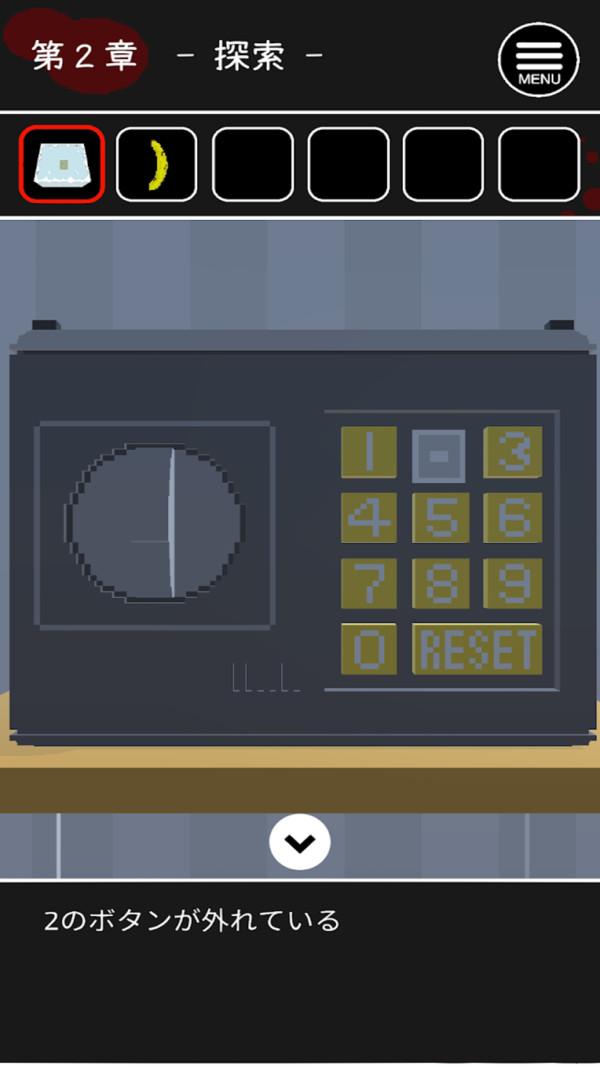Viewport: 600px width, 1066px height.
Task: Enter digit 6 on safe keypad
Action: pyautogui.click(x=513, y=518)
